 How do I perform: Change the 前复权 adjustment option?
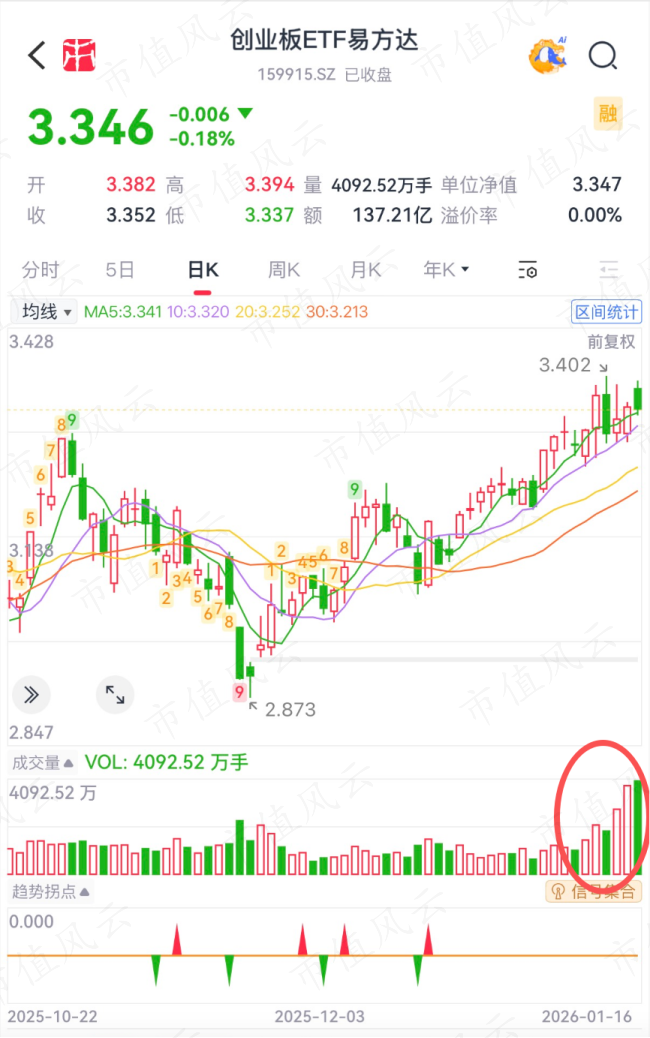coord(611,341)
